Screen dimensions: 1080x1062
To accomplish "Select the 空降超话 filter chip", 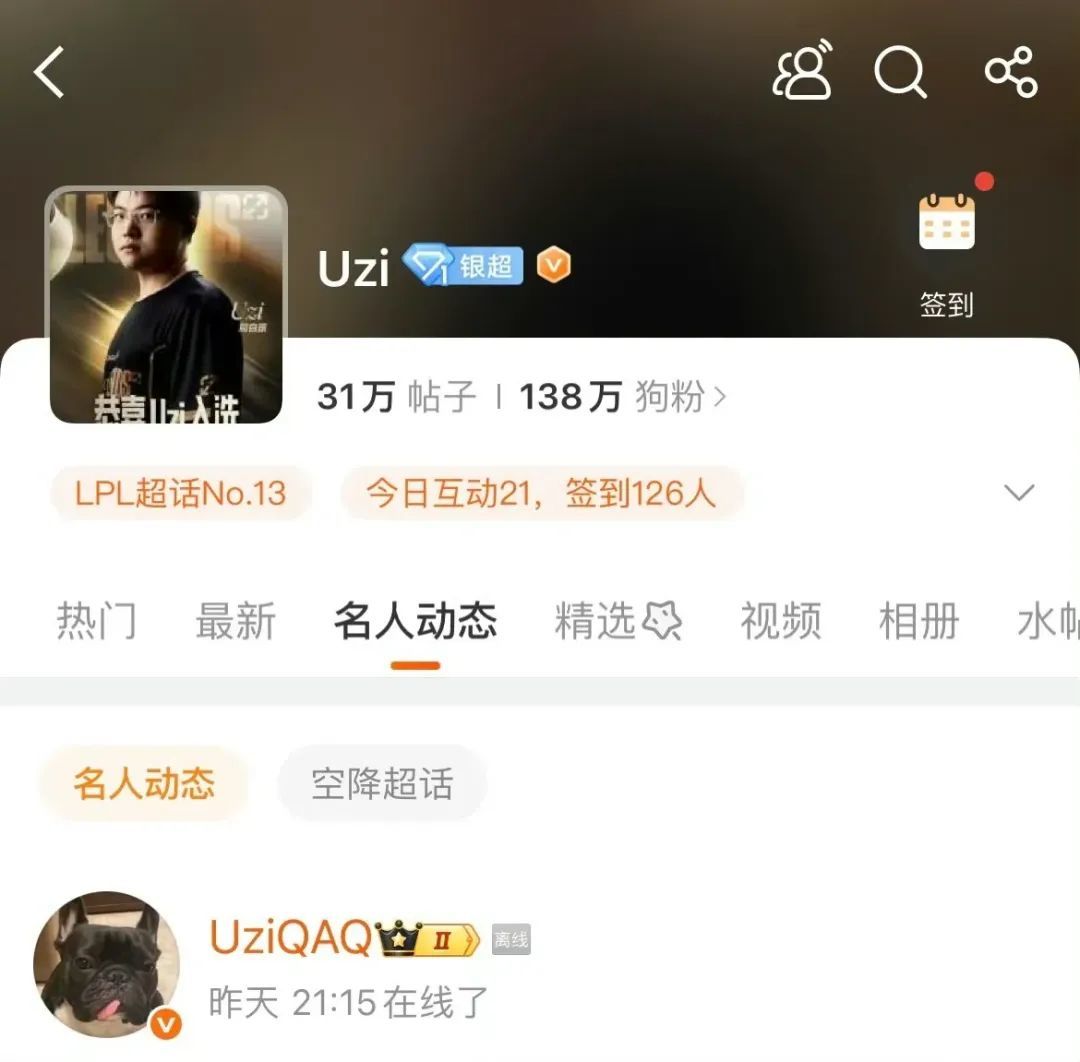I will (x=382, y=784).
